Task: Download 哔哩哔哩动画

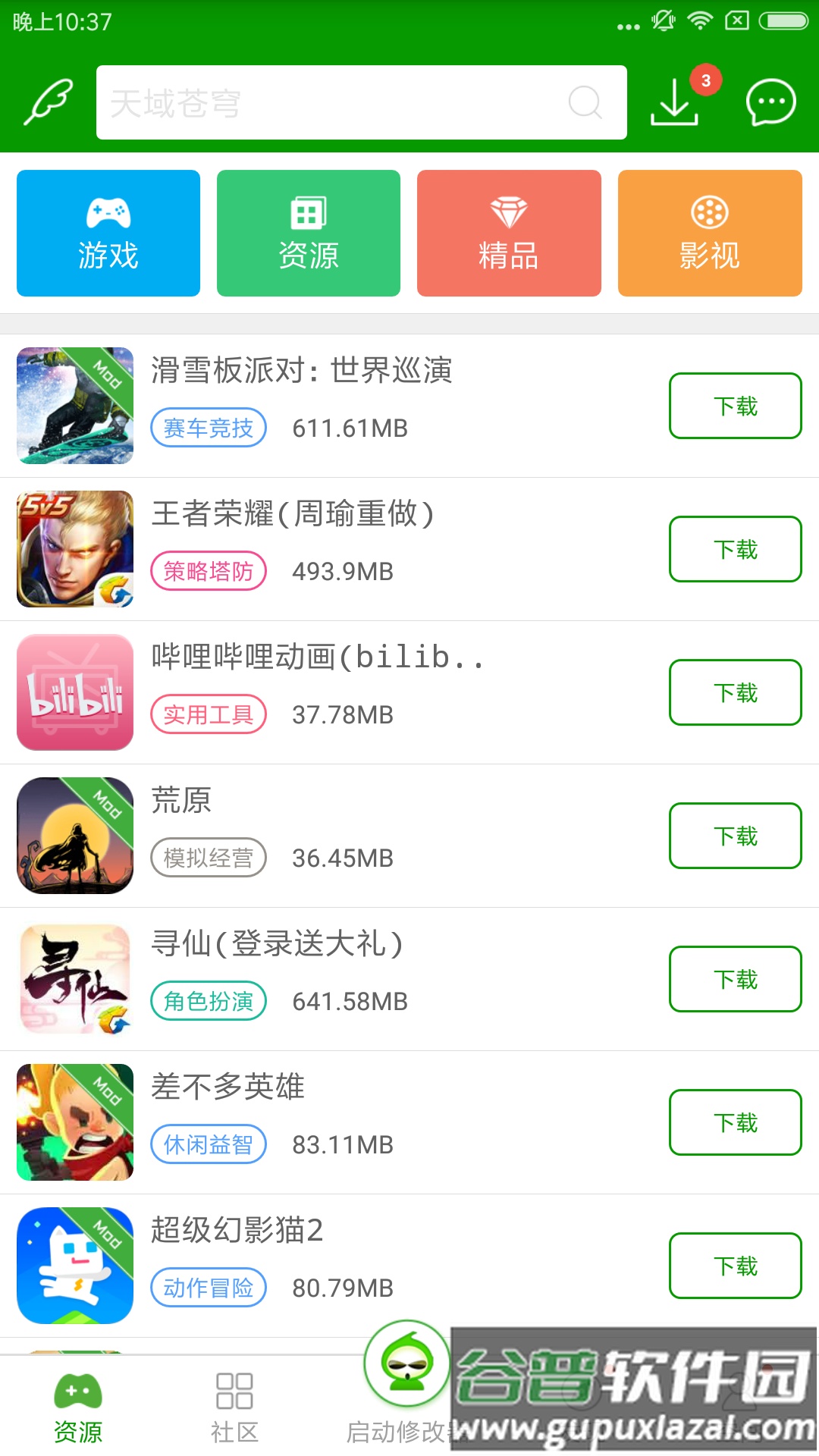Action: (x=734, y=692)
